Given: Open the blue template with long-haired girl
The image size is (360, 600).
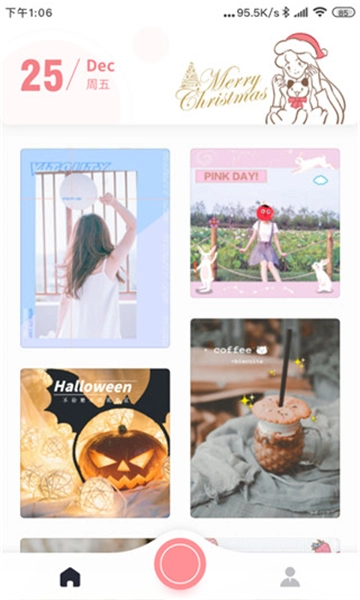Looking at the screenshot, I should tap(95, 248).
